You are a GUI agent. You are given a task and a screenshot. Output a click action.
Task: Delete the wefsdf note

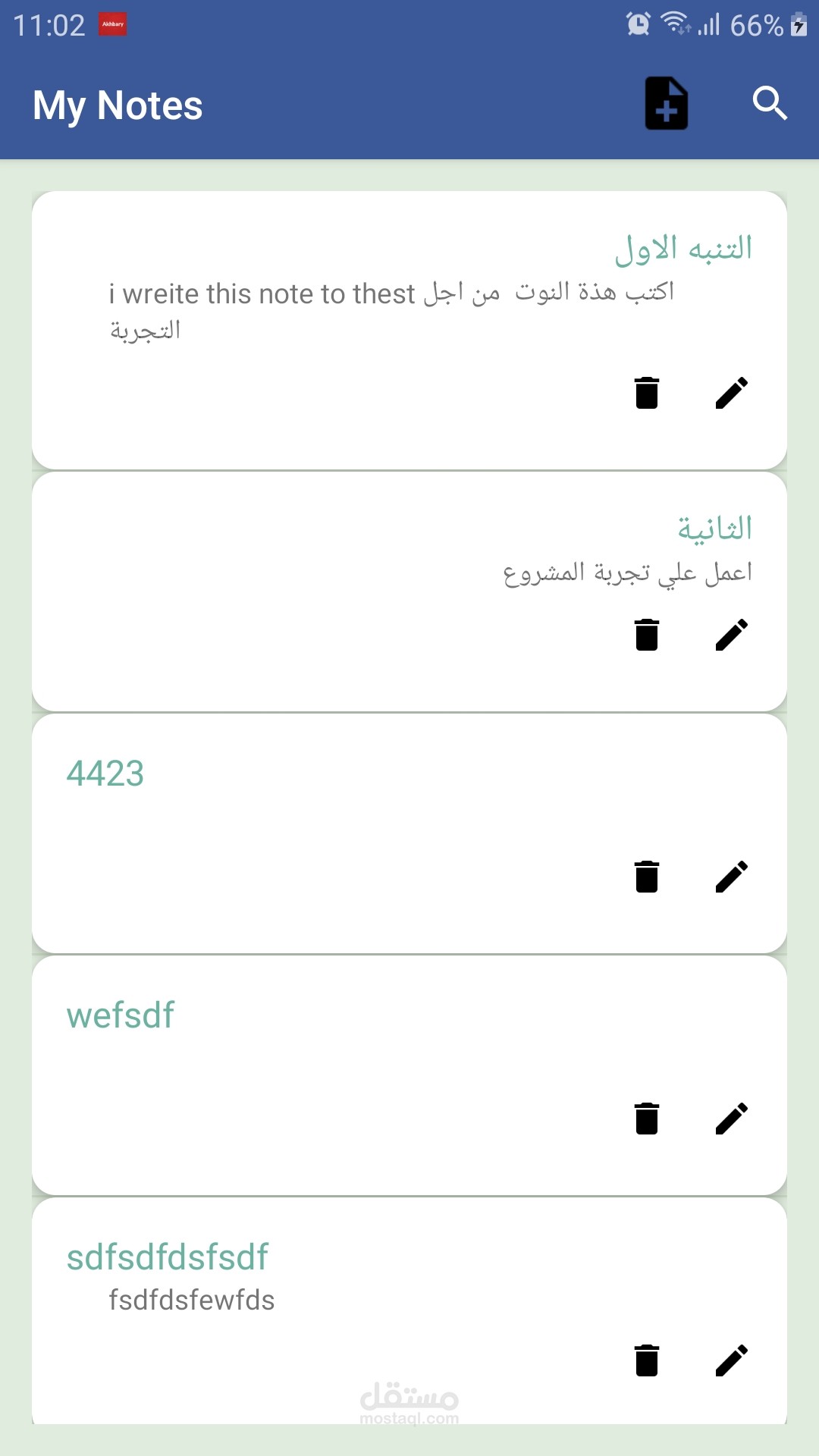[647, 1119]
